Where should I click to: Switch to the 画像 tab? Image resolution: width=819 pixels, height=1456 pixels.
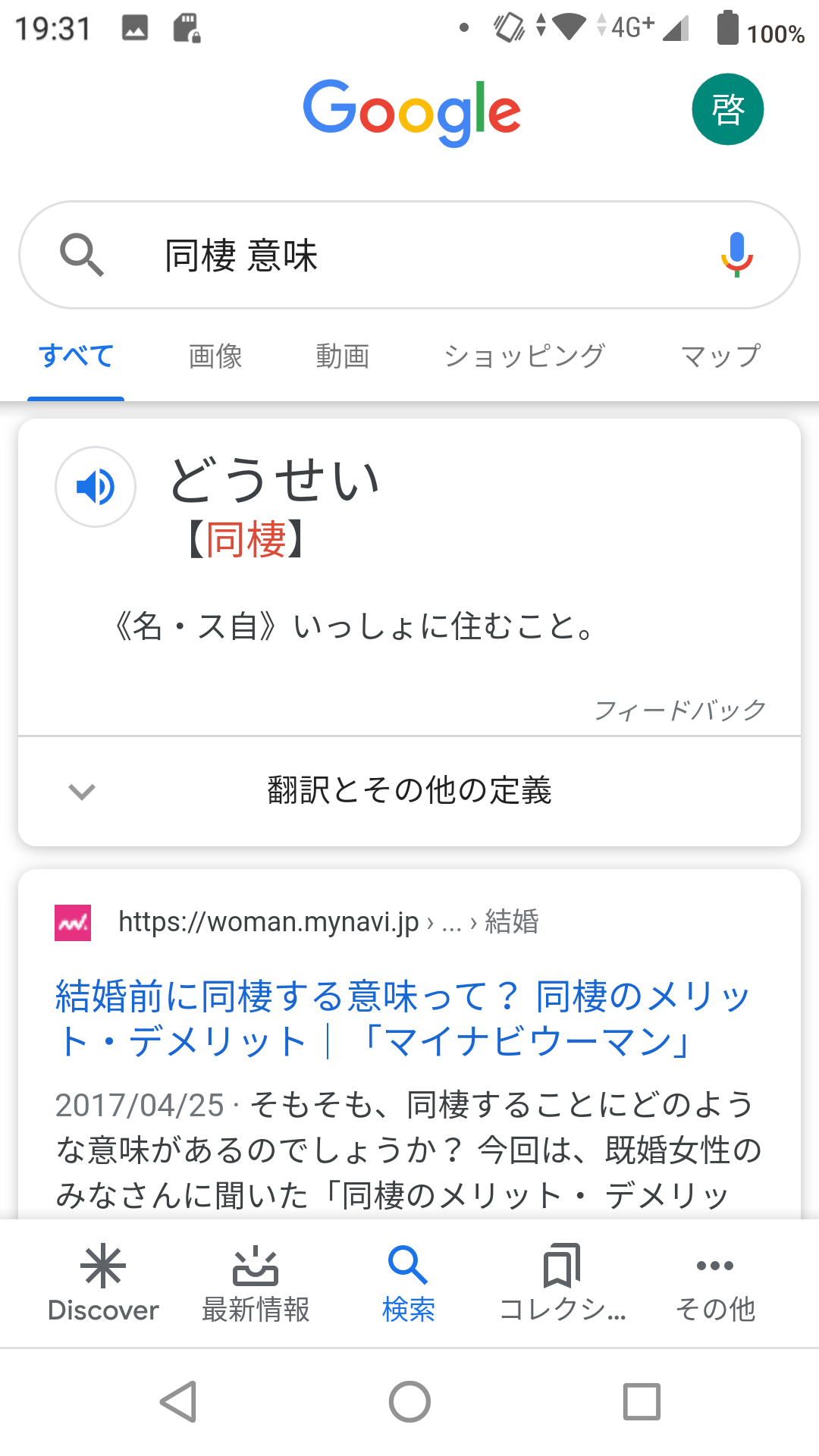click(215, 356)
